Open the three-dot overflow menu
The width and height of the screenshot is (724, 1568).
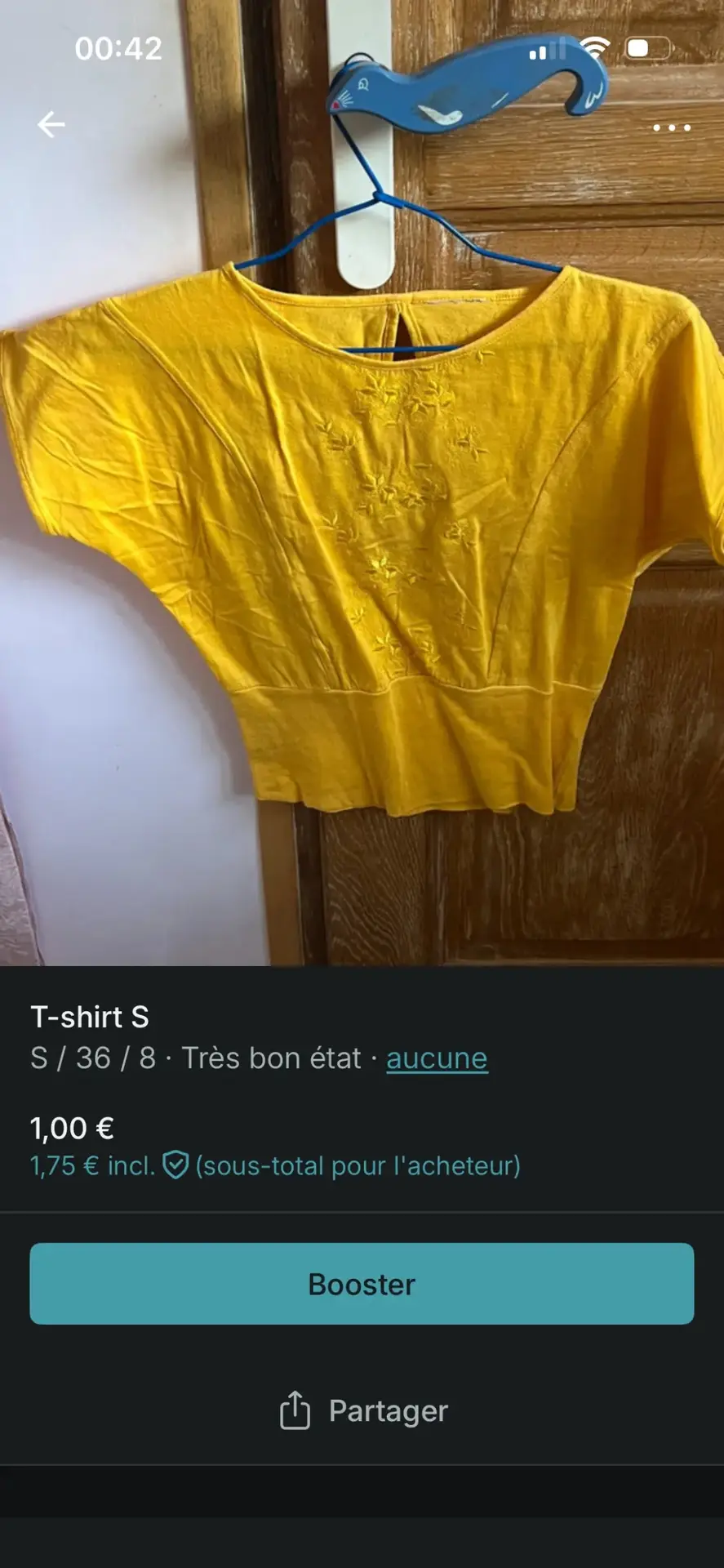pyautogui.click(x=671, y=127)
